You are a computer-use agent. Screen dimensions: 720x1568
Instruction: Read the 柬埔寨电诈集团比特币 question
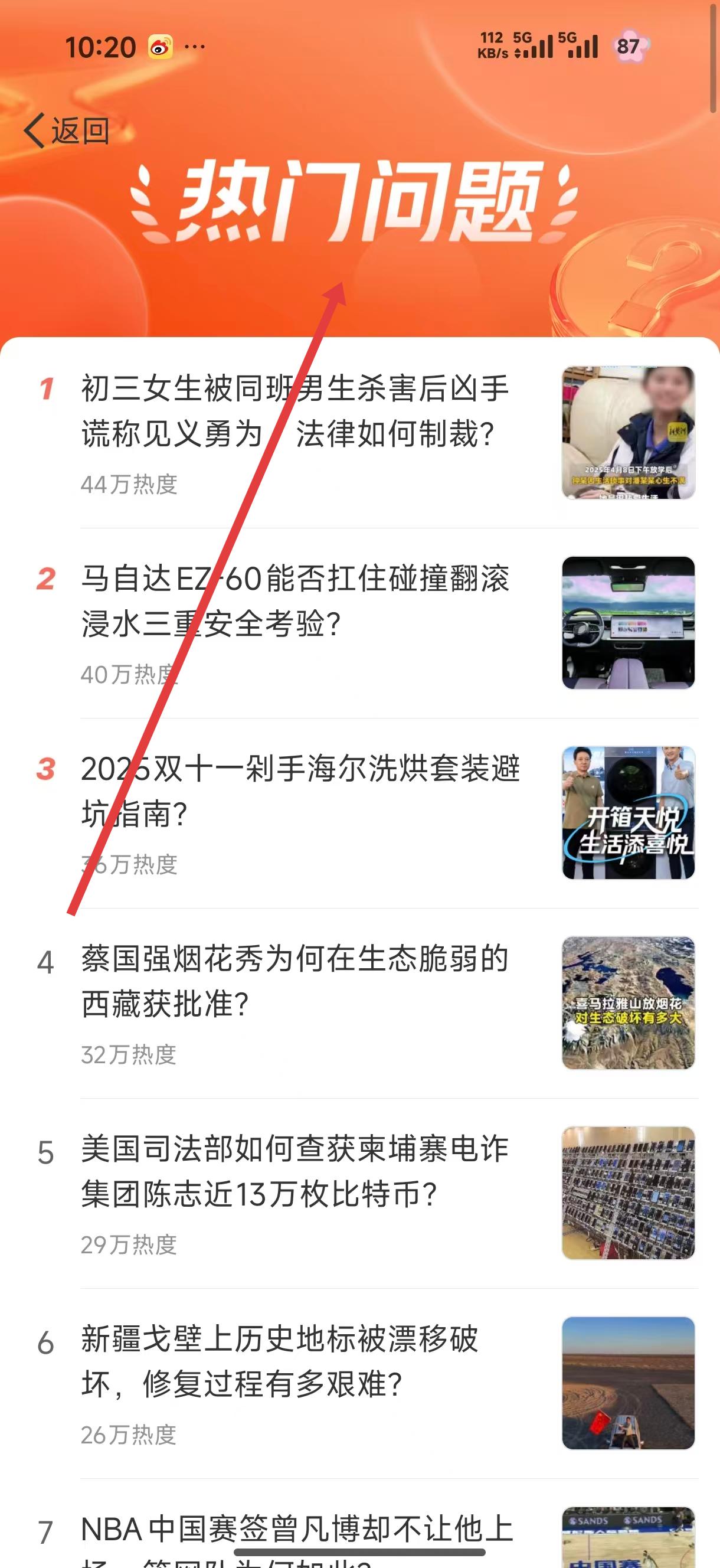tap(294, 1171)
